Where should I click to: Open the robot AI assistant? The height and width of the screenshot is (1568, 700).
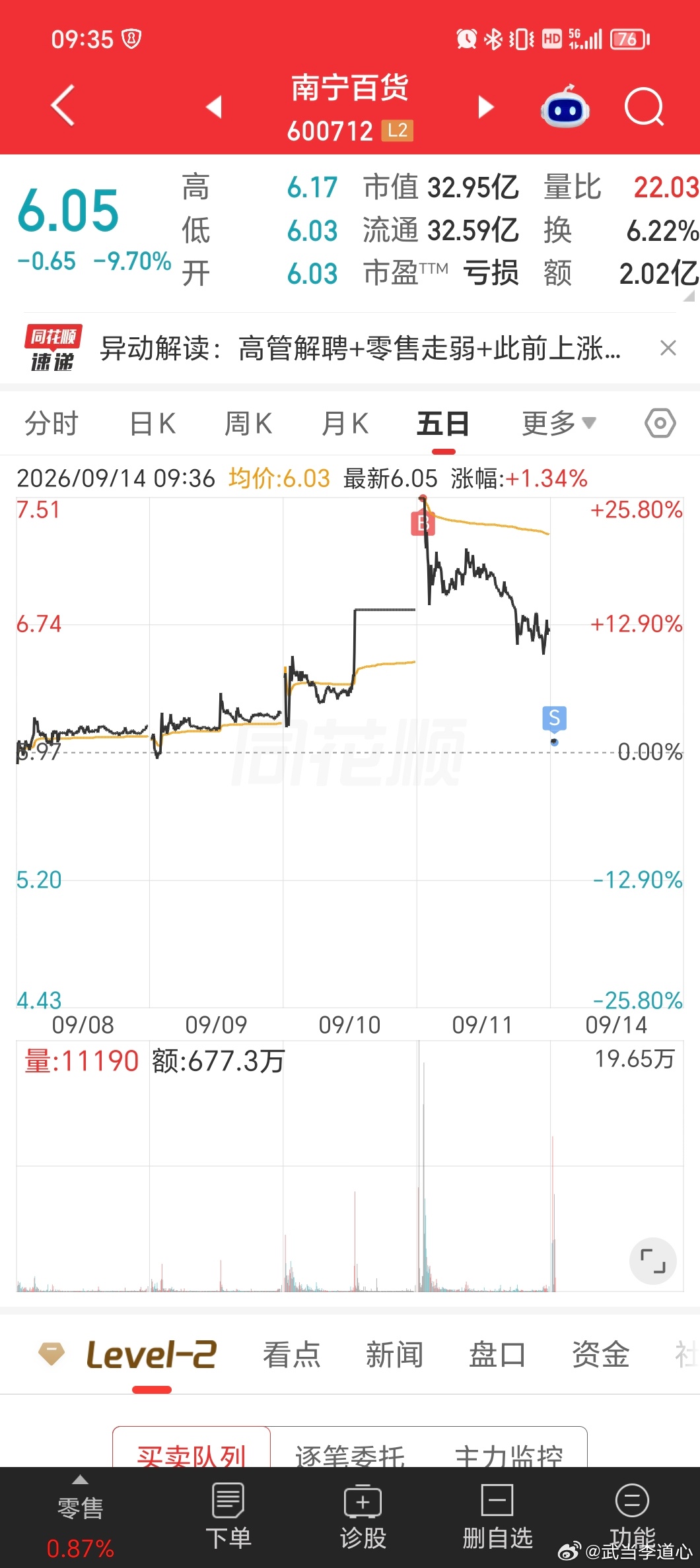coord(565,106)
